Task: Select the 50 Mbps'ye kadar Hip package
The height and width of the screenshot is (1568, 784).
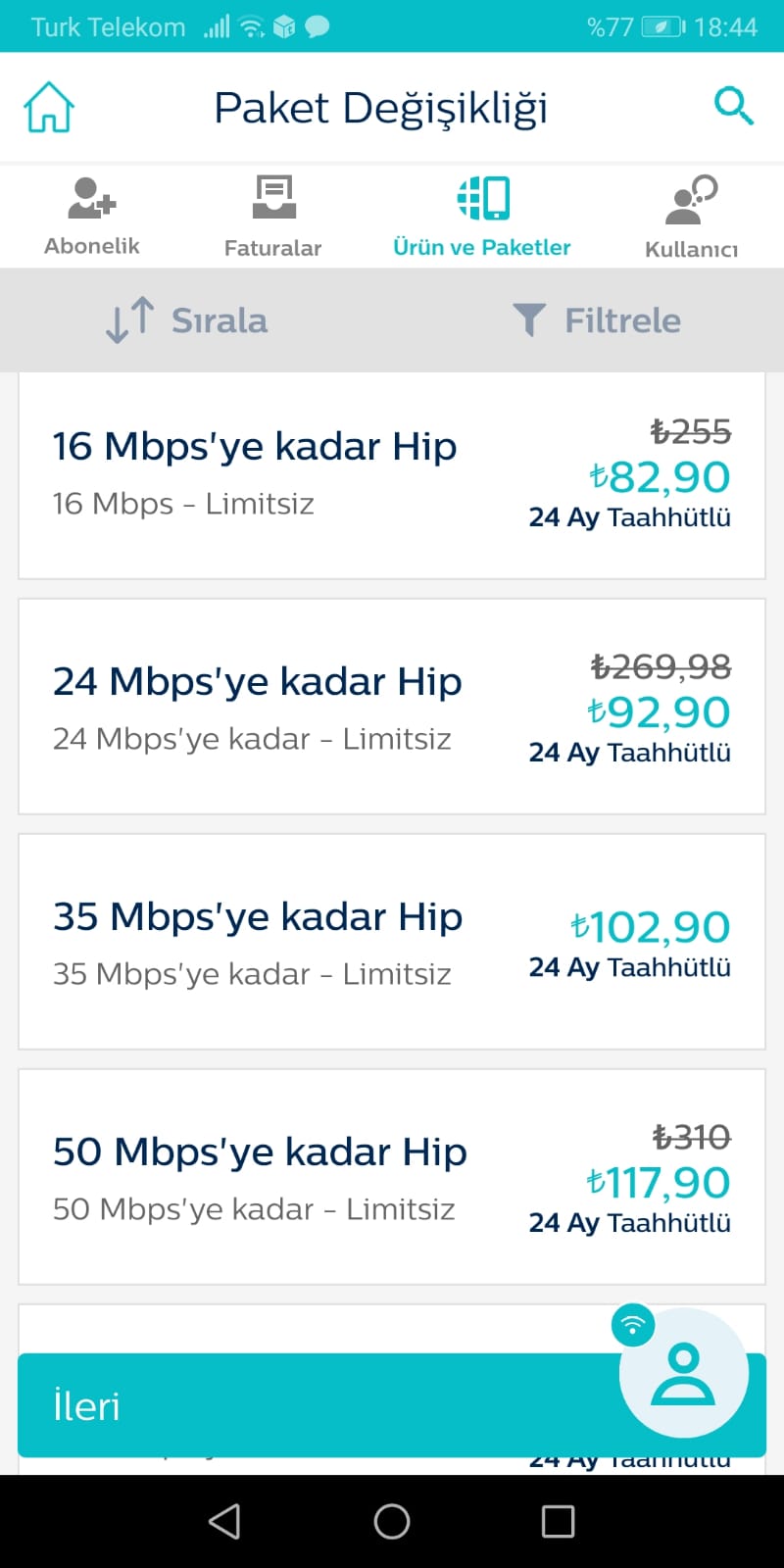Action: click(392, 1177)
